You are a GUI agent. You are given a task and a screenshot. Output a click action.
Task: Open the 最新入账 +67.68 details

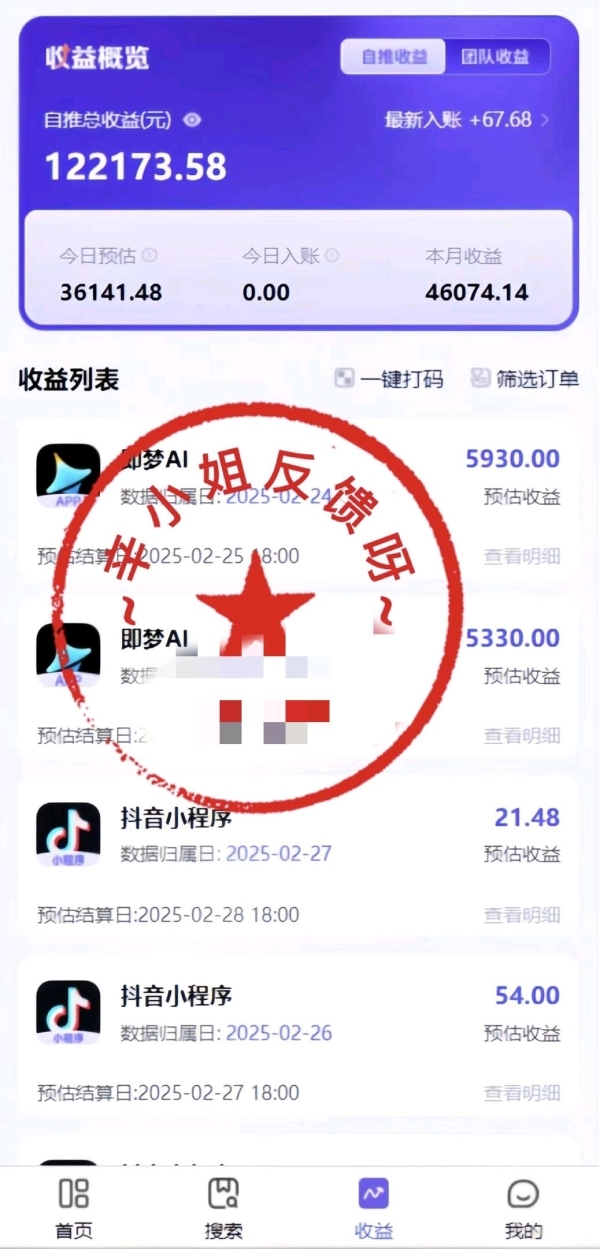pyautogui.click(x=468, y=120)
